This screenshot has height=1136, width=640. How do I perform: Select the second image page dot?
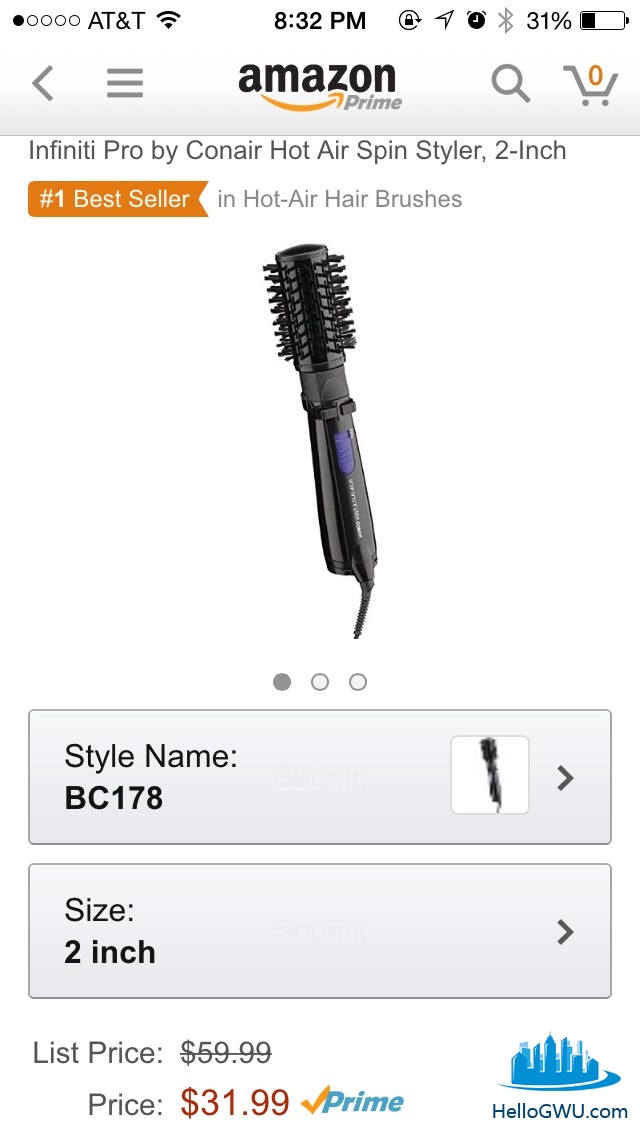[320, 682]
